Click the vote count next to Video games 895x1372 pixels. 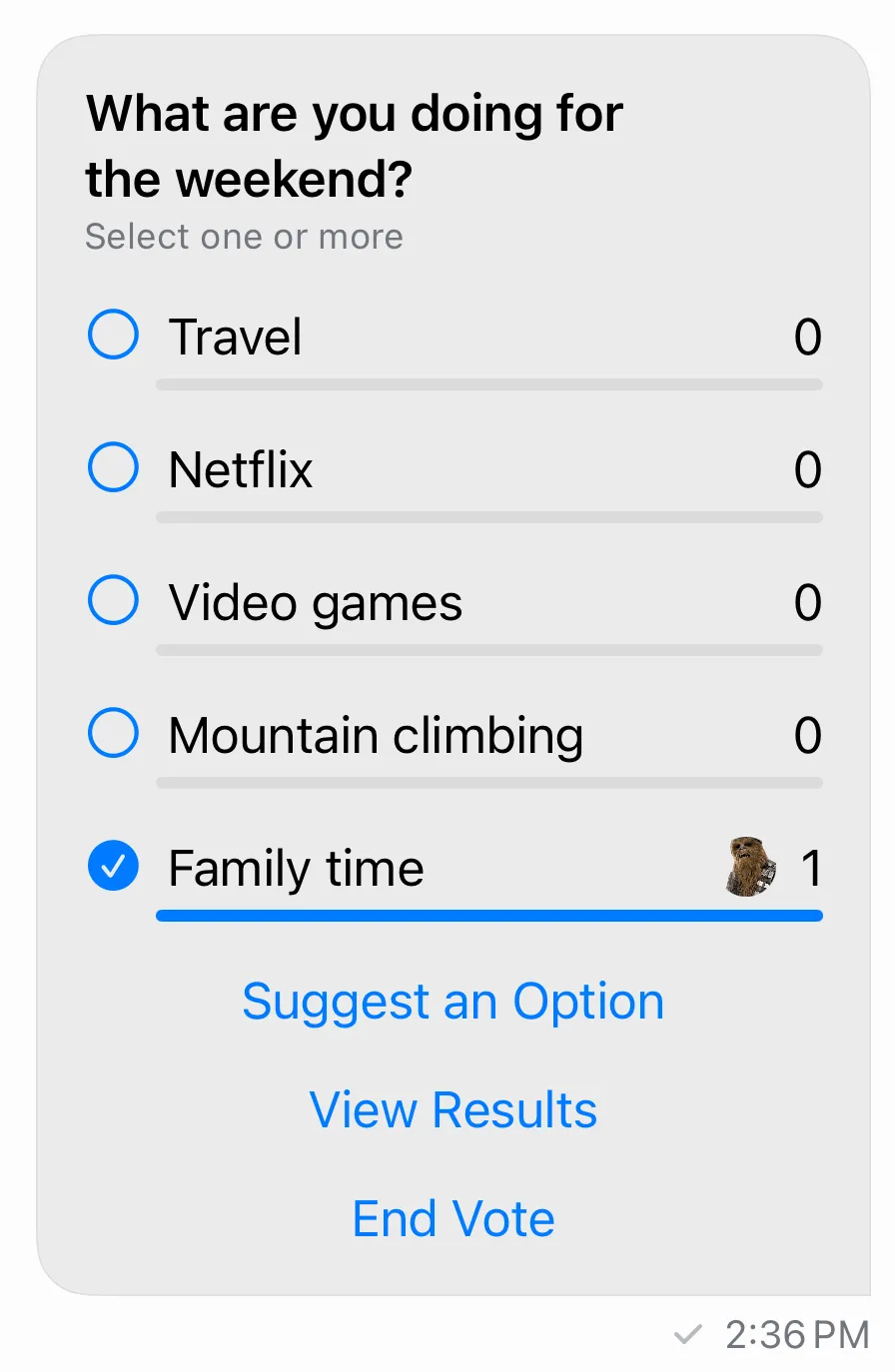(x=807, y=602)
